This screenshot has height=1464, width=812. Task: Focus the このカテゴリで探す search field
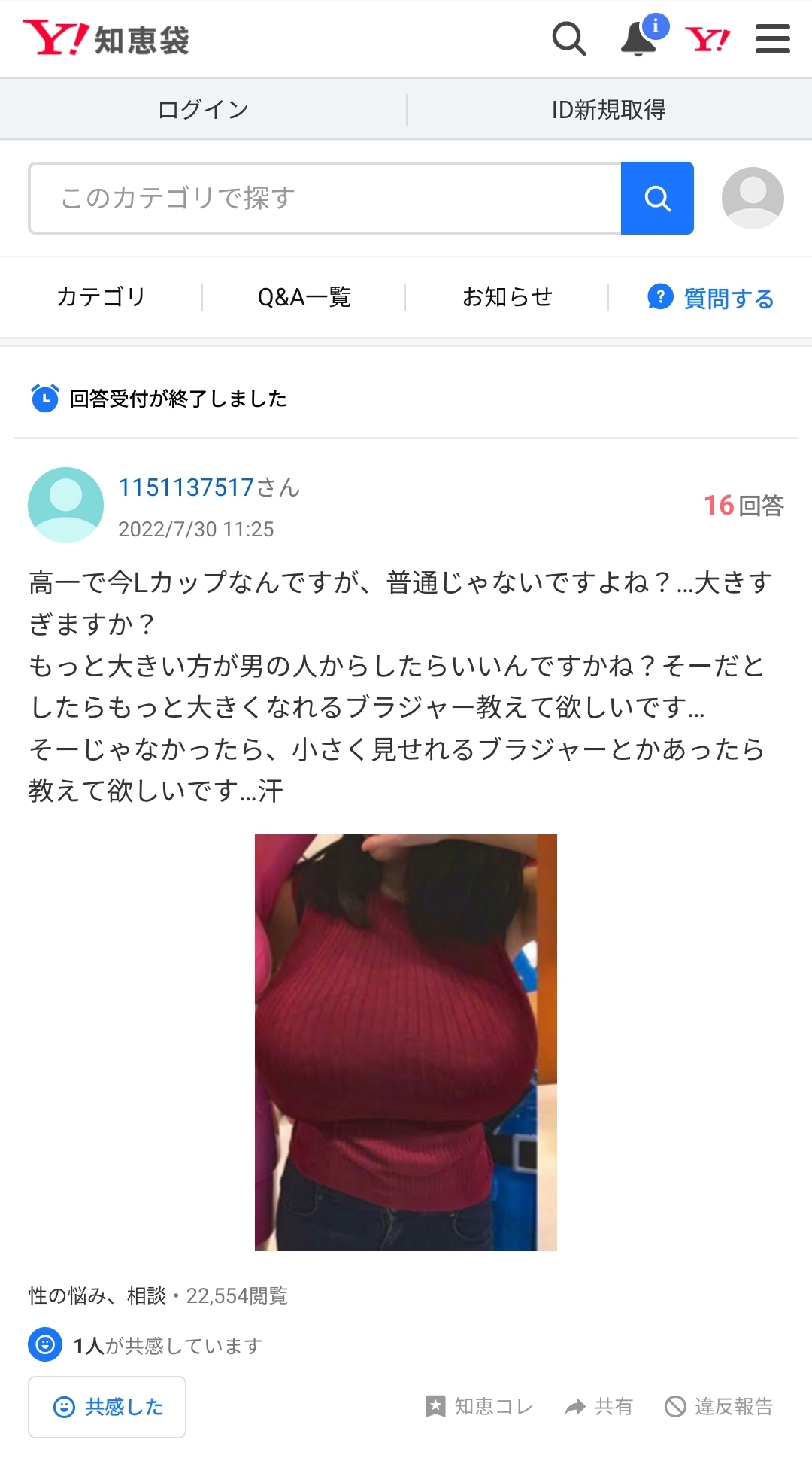(x=325, y=198)
